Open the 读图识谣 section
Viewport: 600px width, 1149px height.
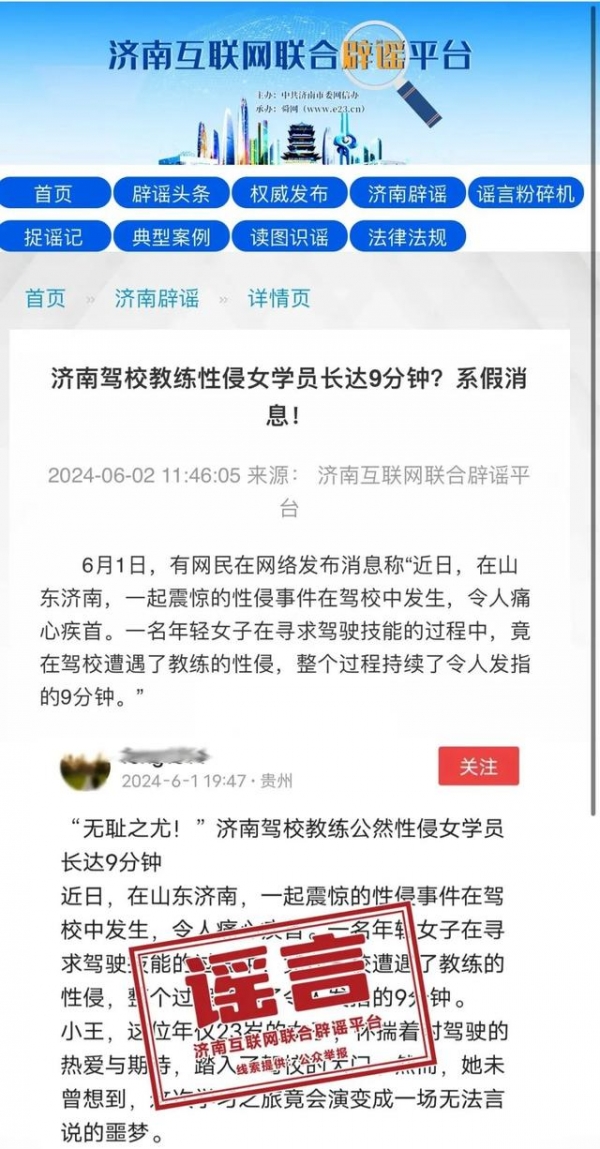point(289,237)
